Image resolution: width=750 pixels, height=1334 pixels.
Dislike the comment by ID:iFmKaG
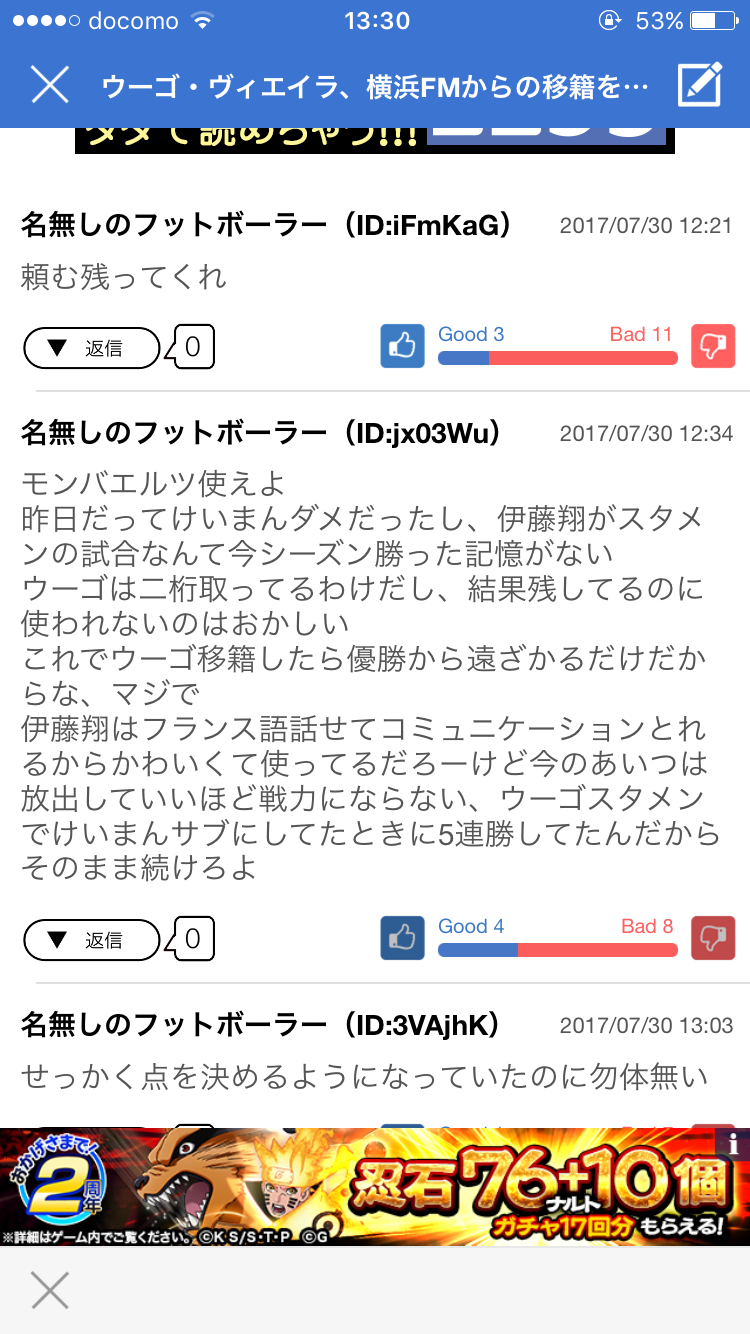coord(713,347)
